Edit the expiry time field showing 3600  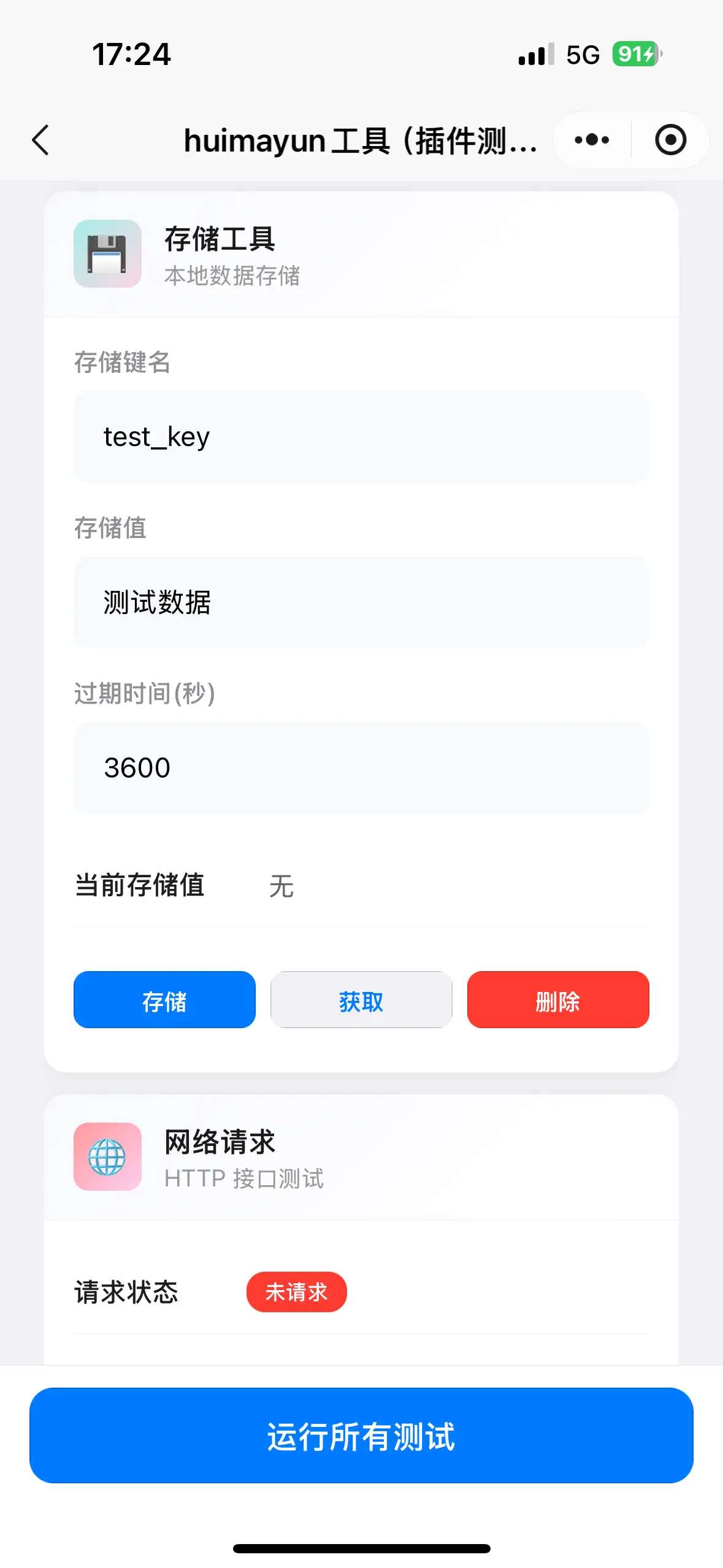pyautogui.click(x=361, y=768)
